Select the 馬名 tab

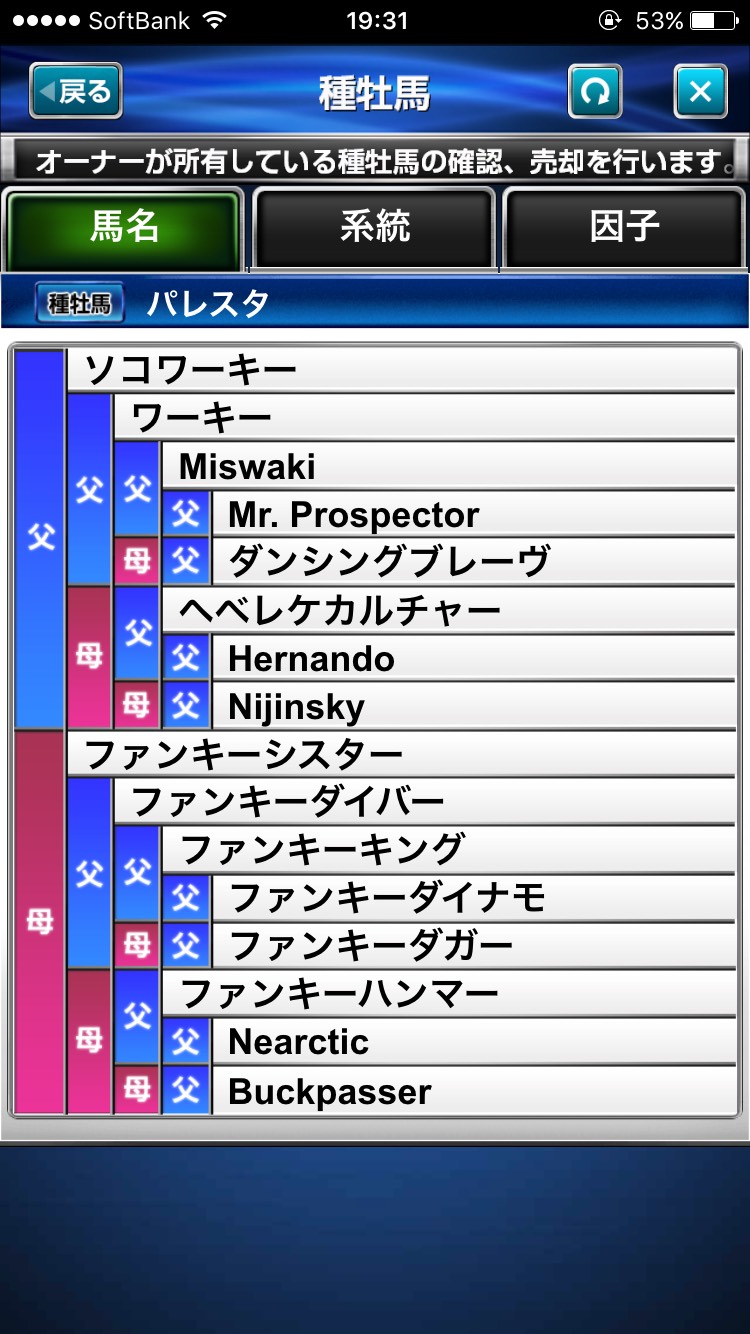pos(124,228)
